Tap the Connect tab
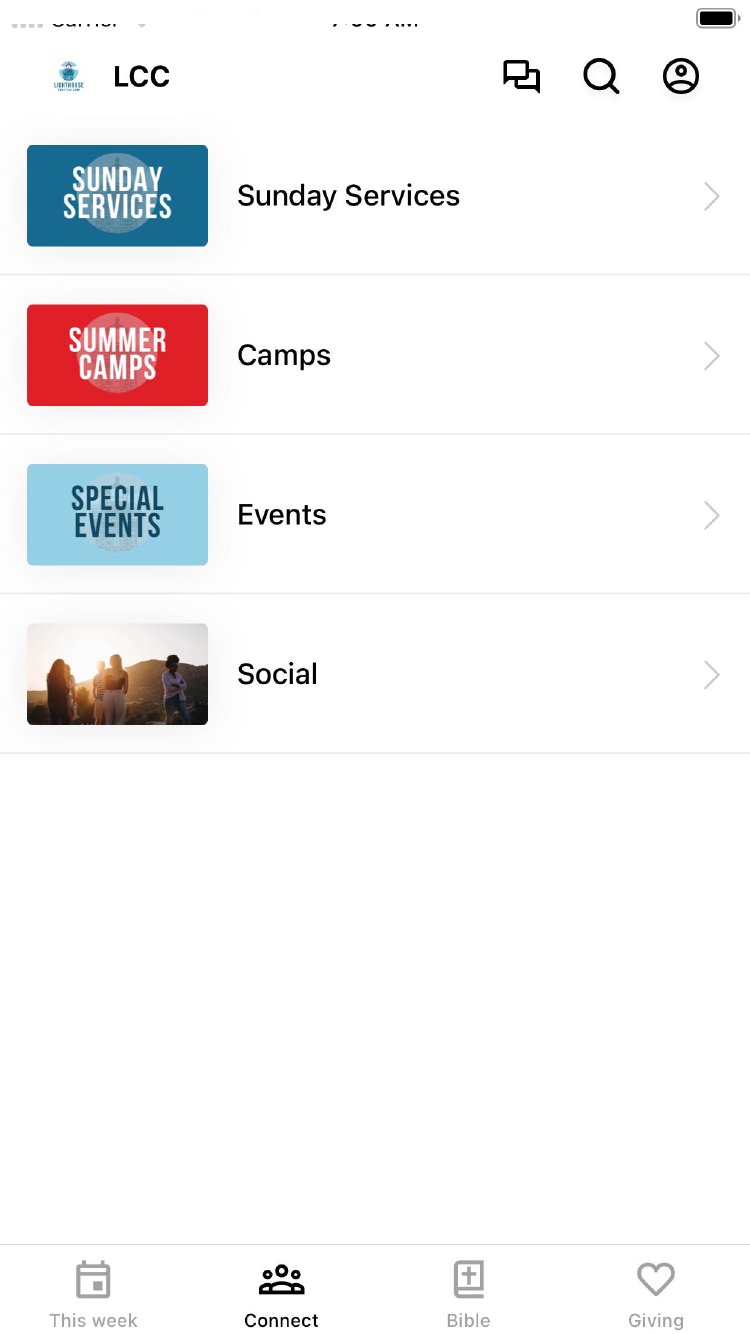The image size is (750, 1334). (x=281, y=1294)
